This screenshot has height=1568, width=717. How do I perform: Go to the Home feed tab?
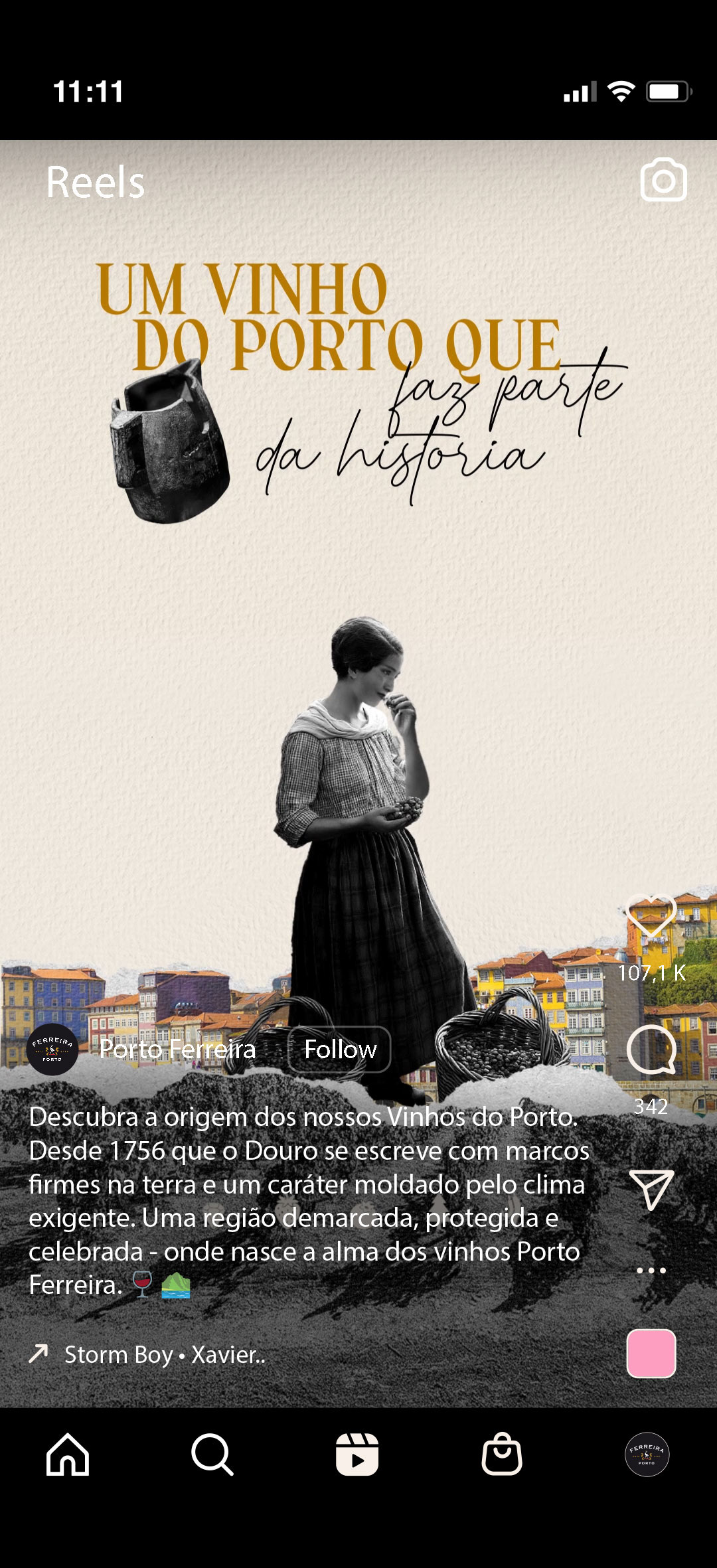pos(68,1454)
